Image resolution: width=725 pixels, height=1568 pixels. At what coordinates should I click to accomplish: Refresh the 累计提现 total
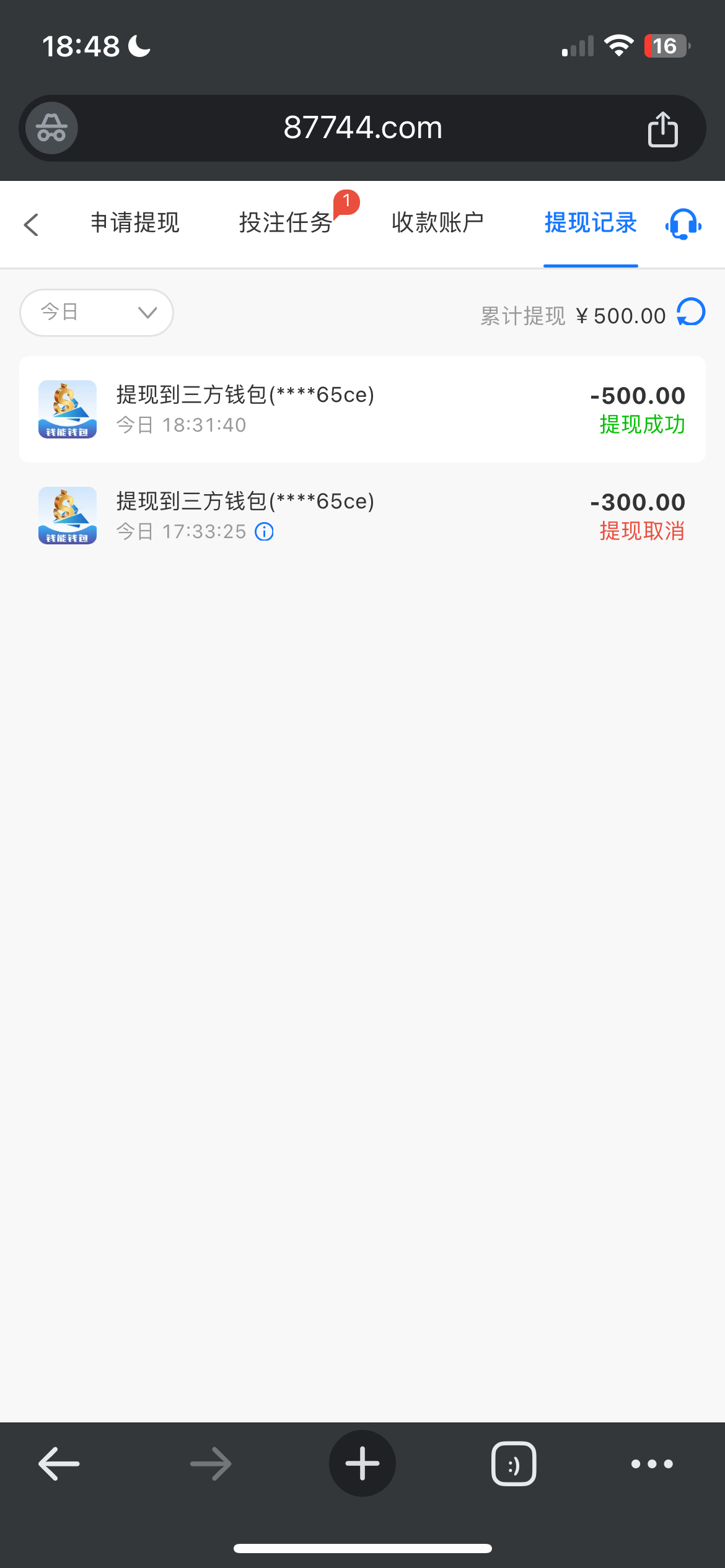pos(691,312)
